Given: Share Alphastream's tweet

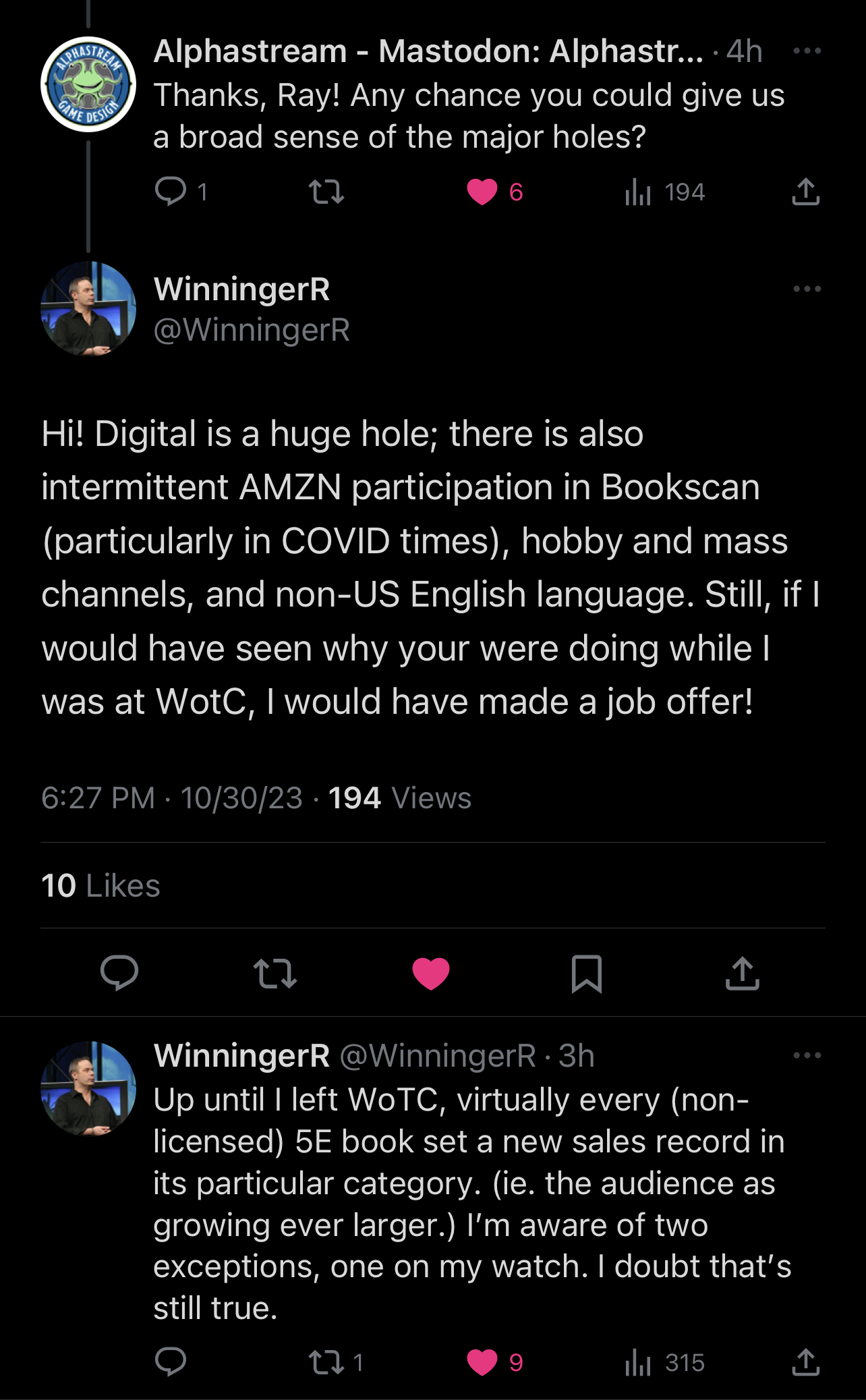Looking at the screenshot, I should pos(805,192).
